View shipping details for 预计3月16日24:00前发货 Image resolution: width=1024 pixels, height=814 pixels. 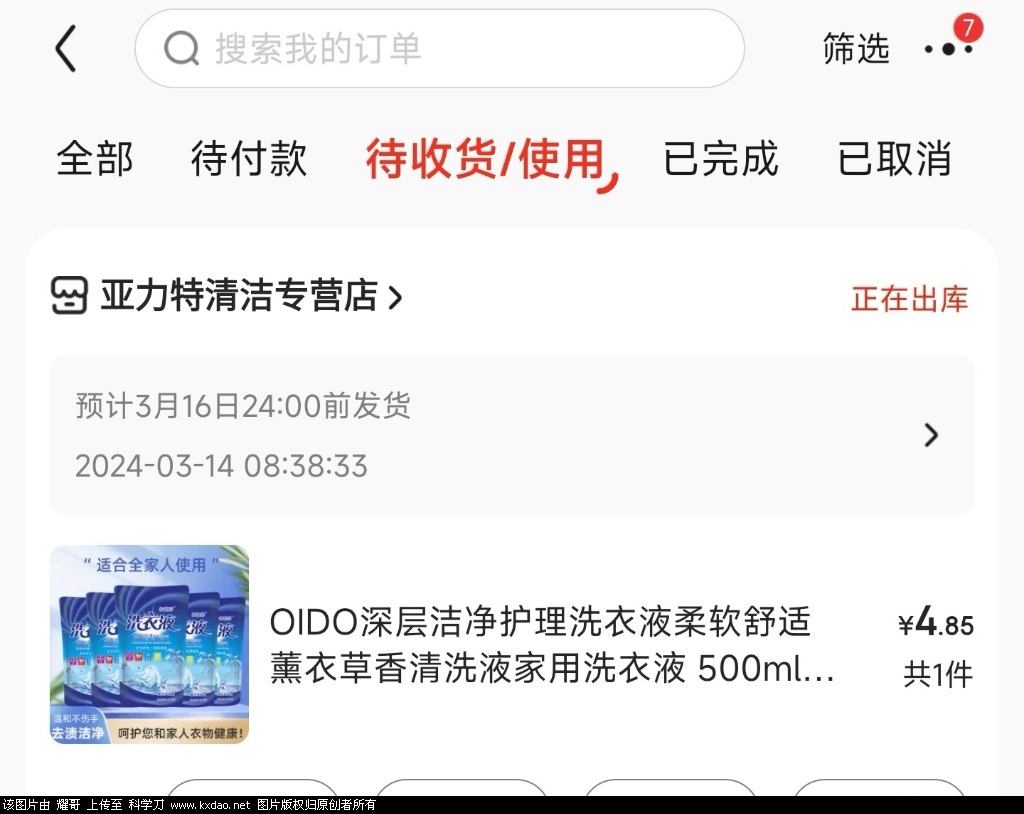click(x=512, y=435)
